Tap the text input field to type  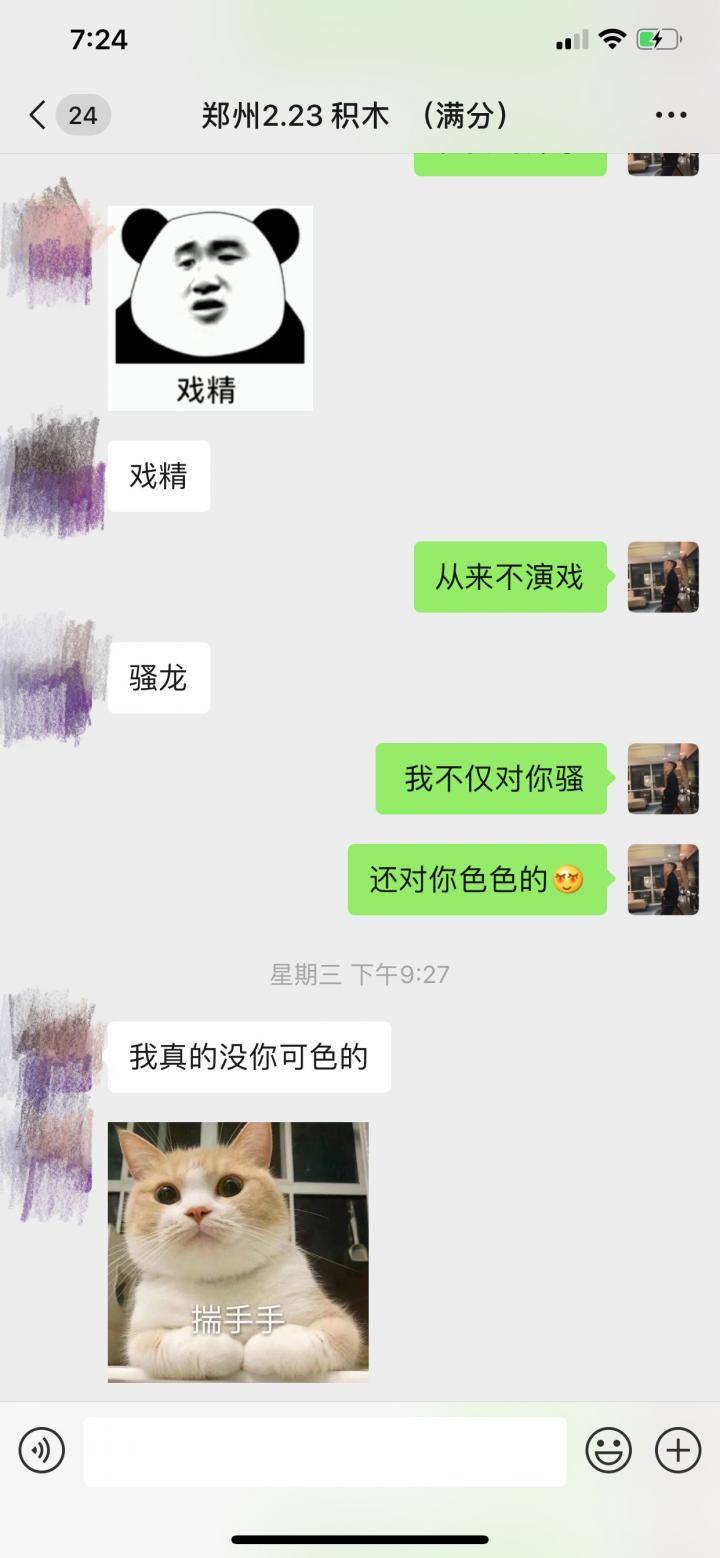(x=324, y=1449)
